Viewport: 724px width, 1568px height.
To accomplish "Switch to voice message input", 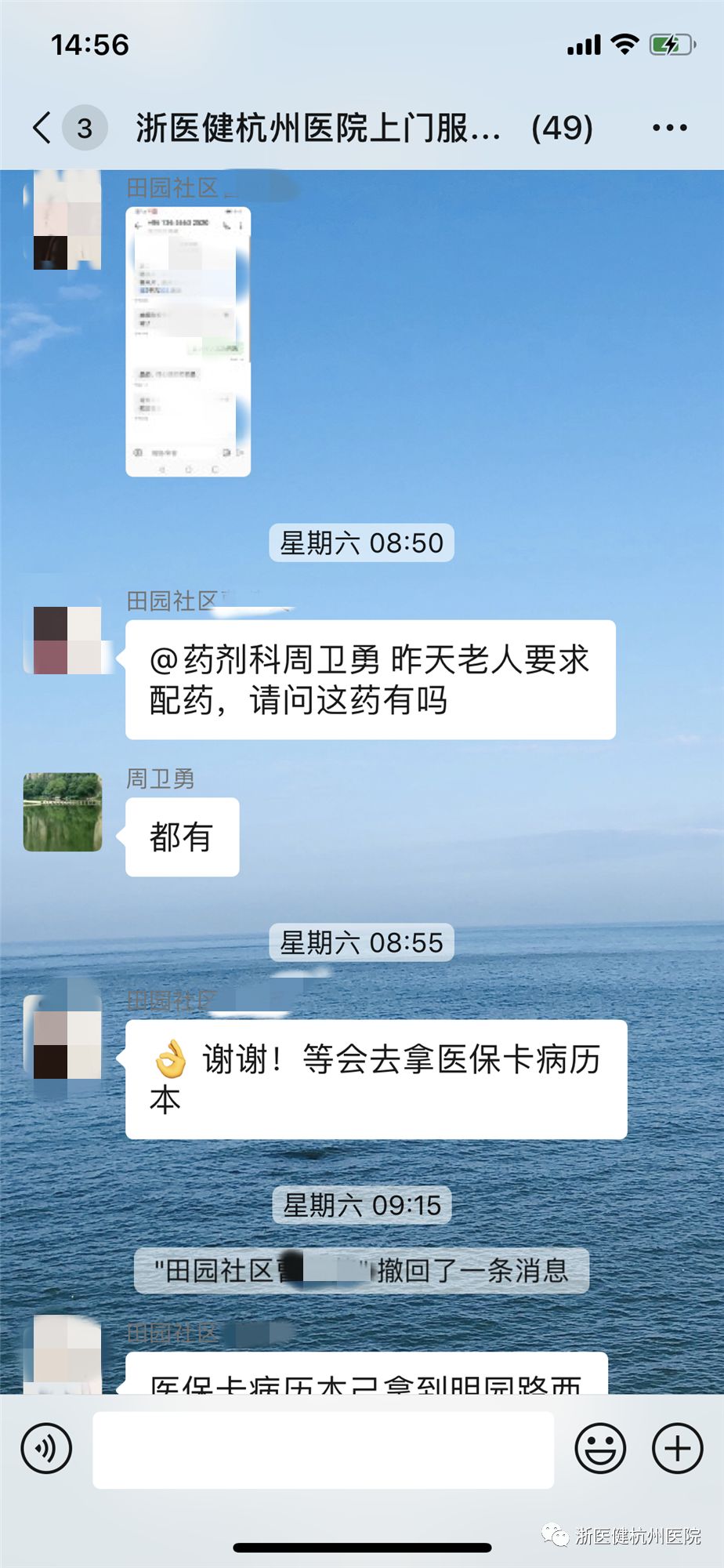I will tap(47, 1448).
